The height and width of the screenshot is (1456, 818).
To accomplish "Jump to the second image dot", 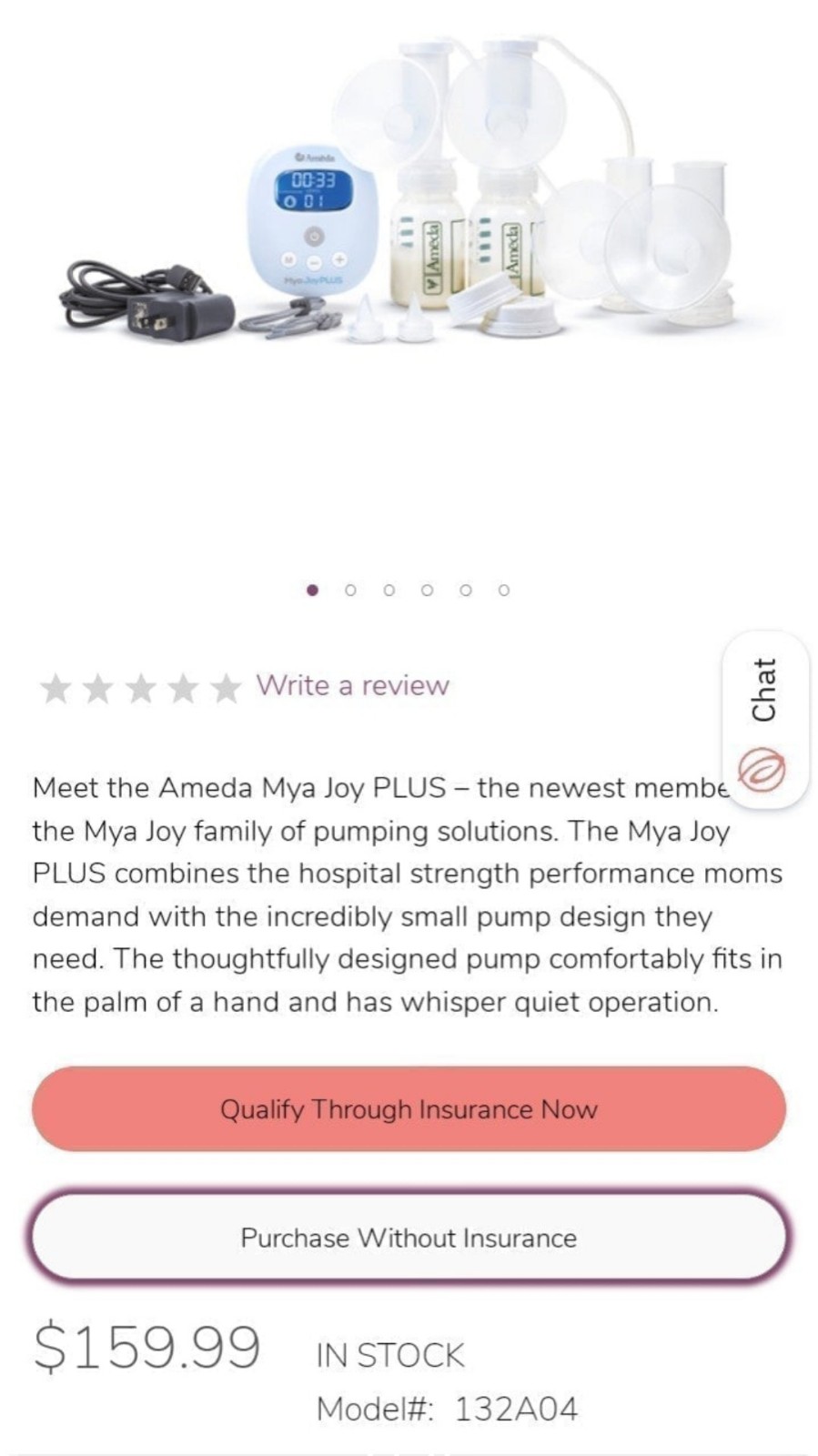I will (350, 590).
